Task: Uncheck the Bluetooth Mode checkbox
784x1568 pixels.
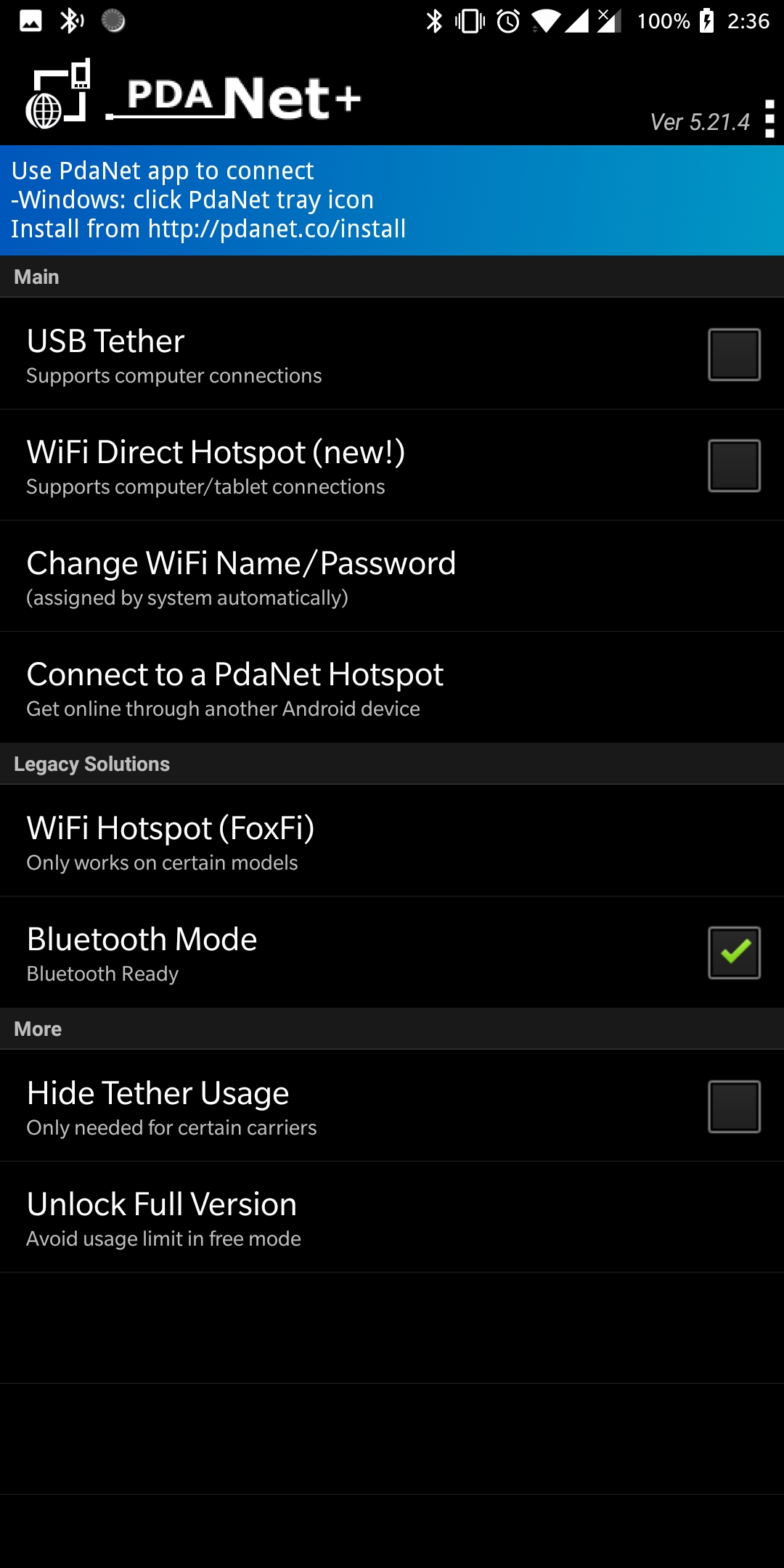Action: 734,952
